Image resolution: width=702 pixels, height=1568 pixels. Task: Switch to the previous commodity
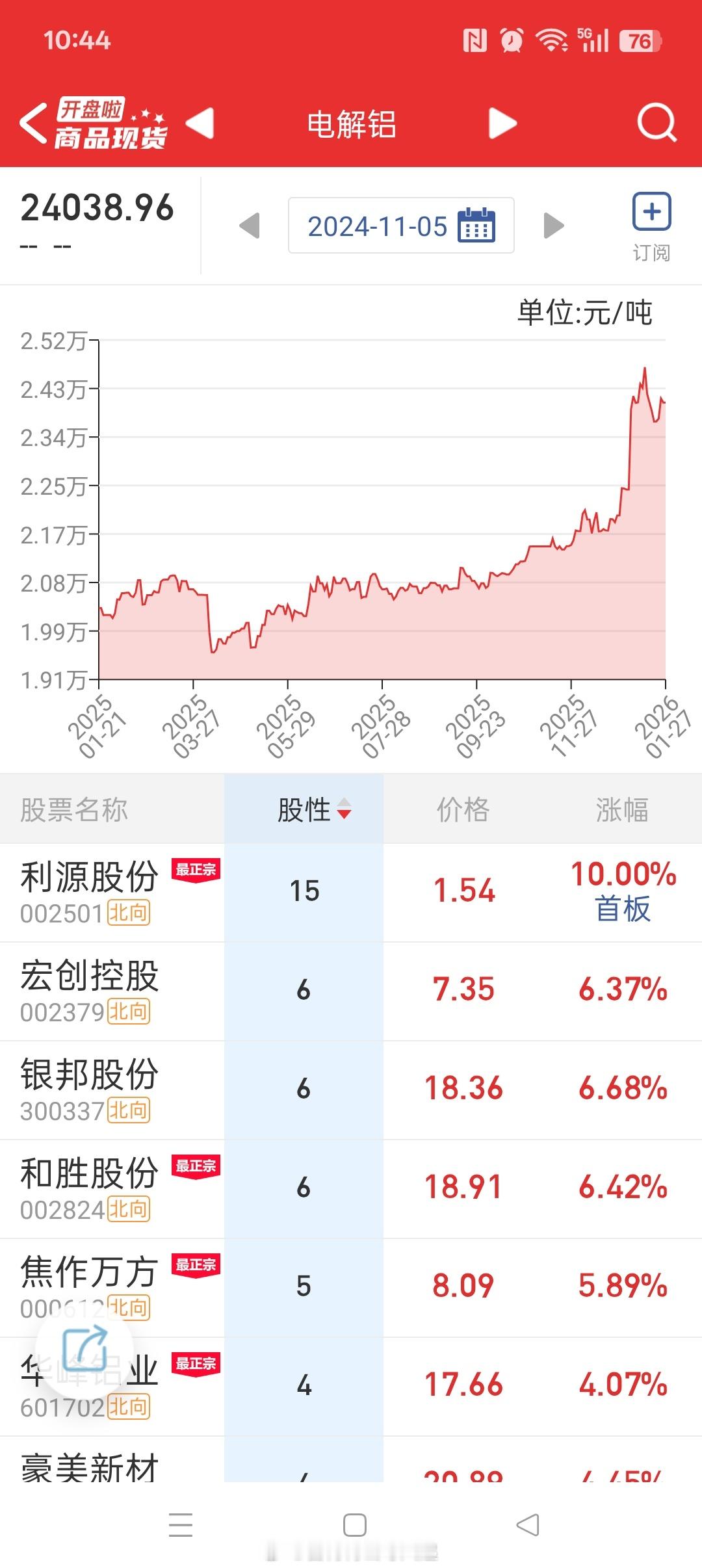tap(200, 123)
